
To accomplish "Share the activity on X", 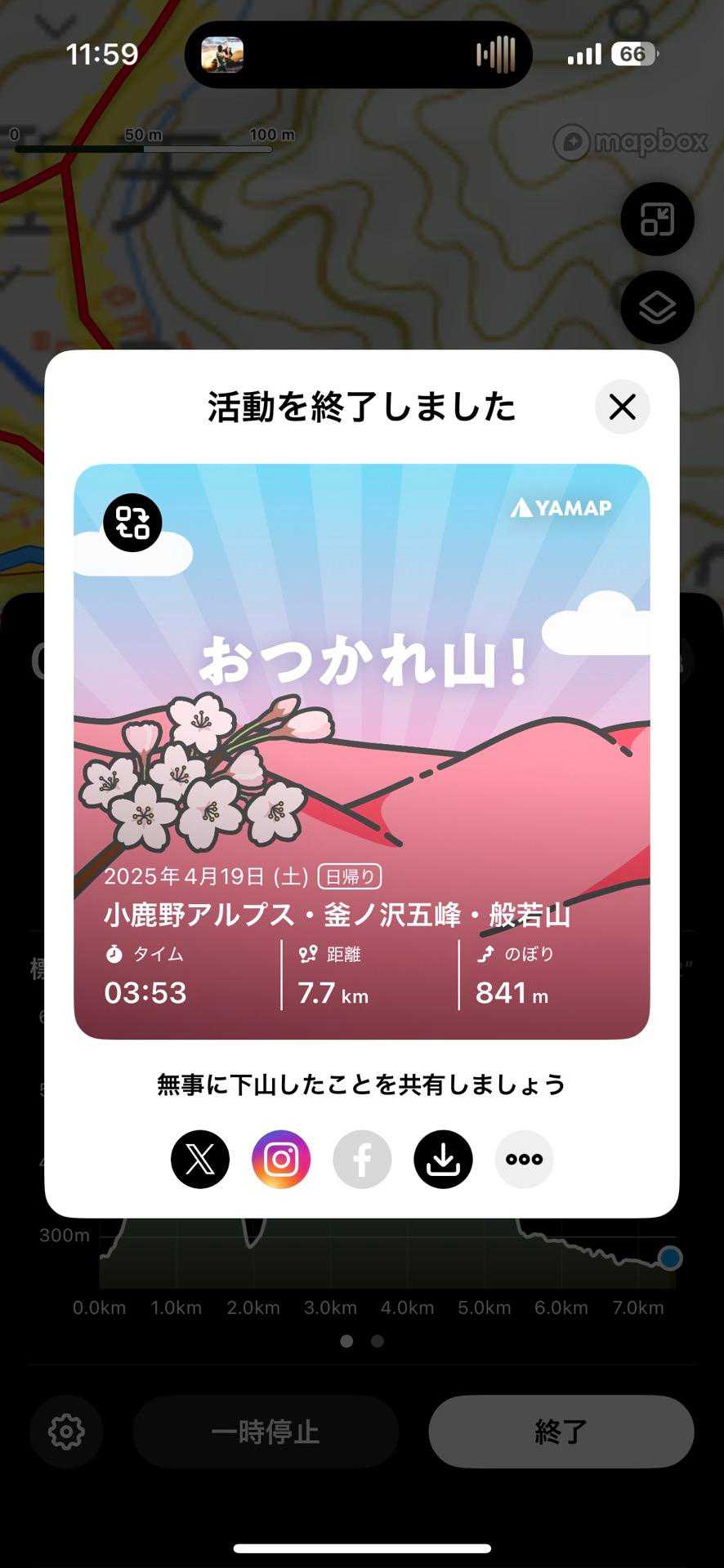I will pyautogui.click(x=200, y=1159).
